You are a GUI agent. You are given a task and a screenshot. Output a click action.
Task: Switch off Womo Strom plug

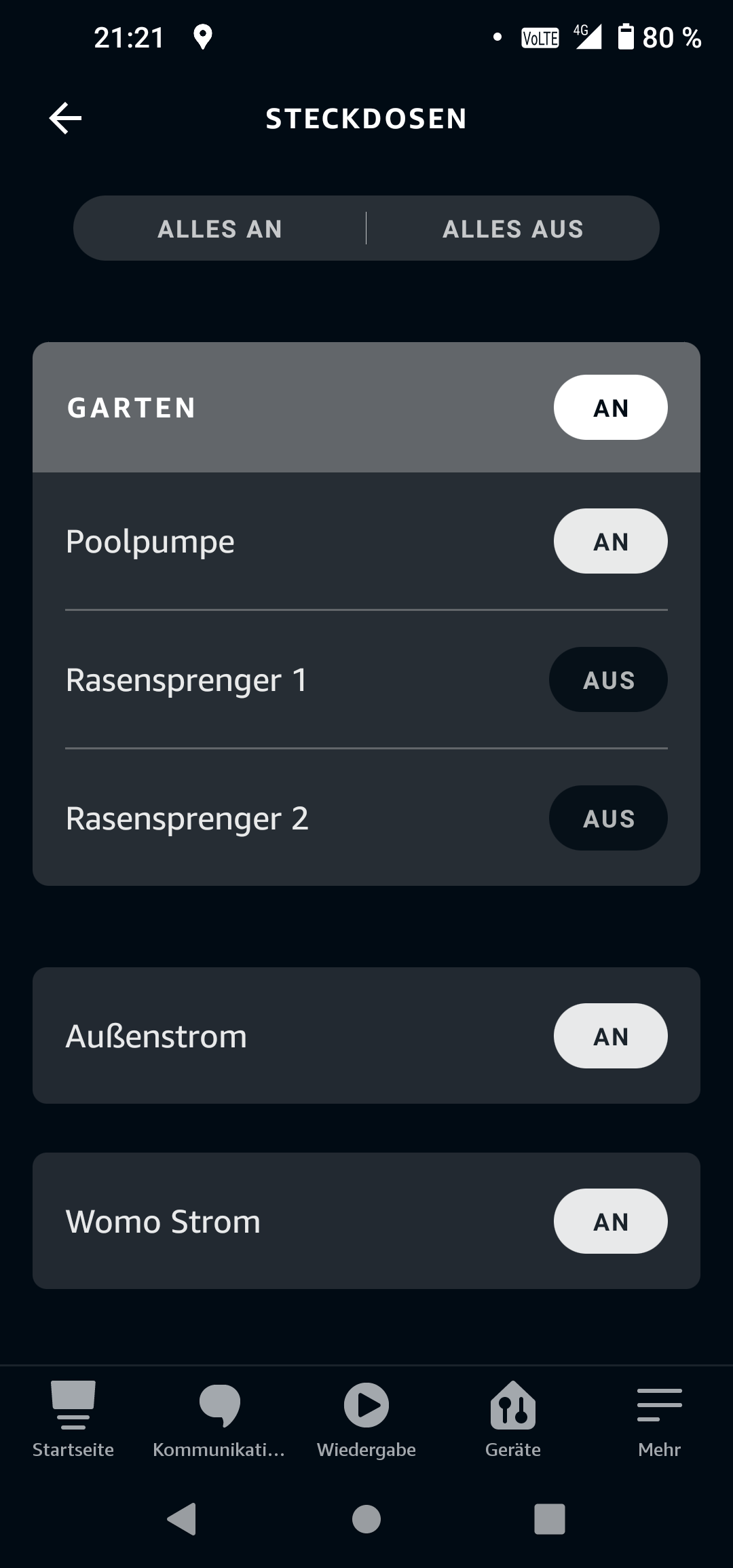610,1221
